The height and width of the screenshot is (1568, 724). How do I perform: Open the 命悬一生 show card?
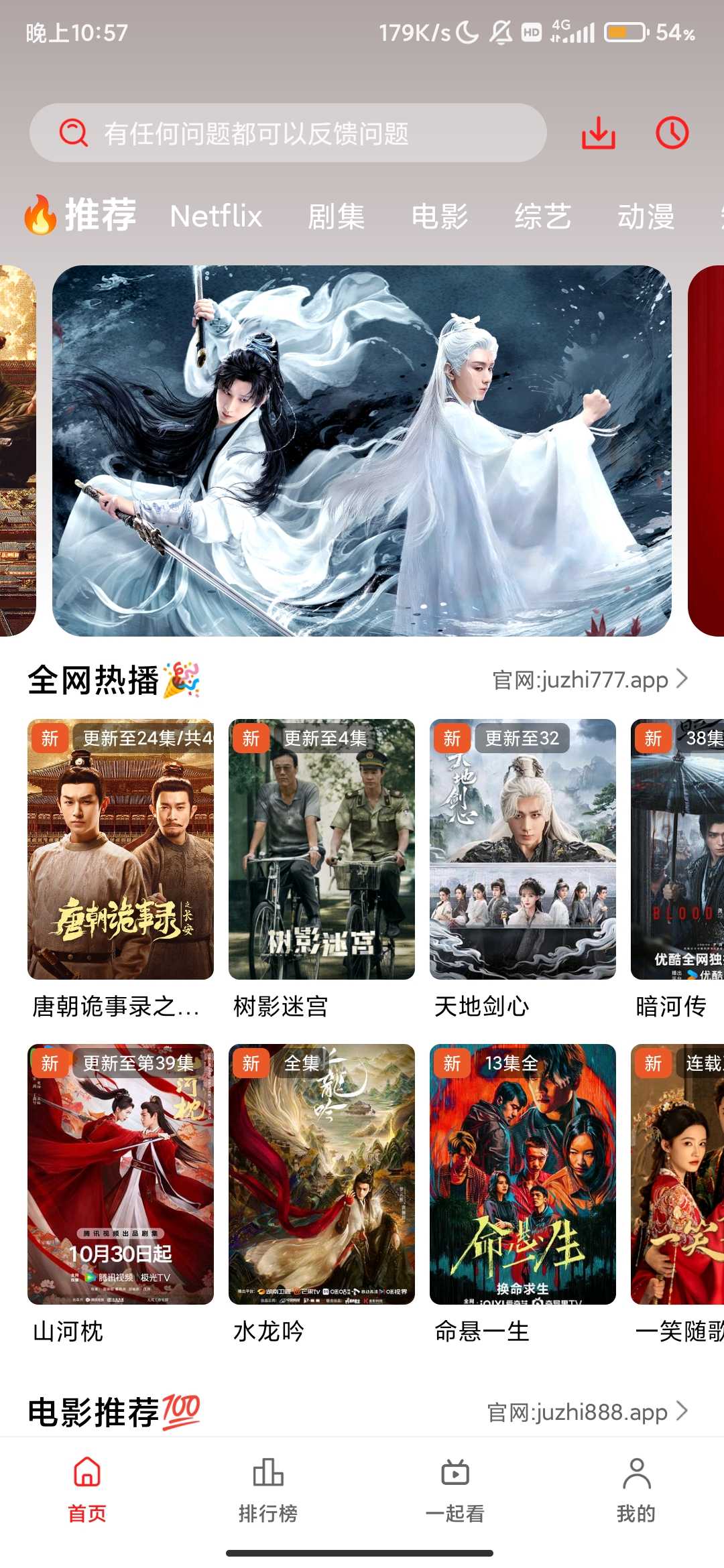click(523, 1174)
